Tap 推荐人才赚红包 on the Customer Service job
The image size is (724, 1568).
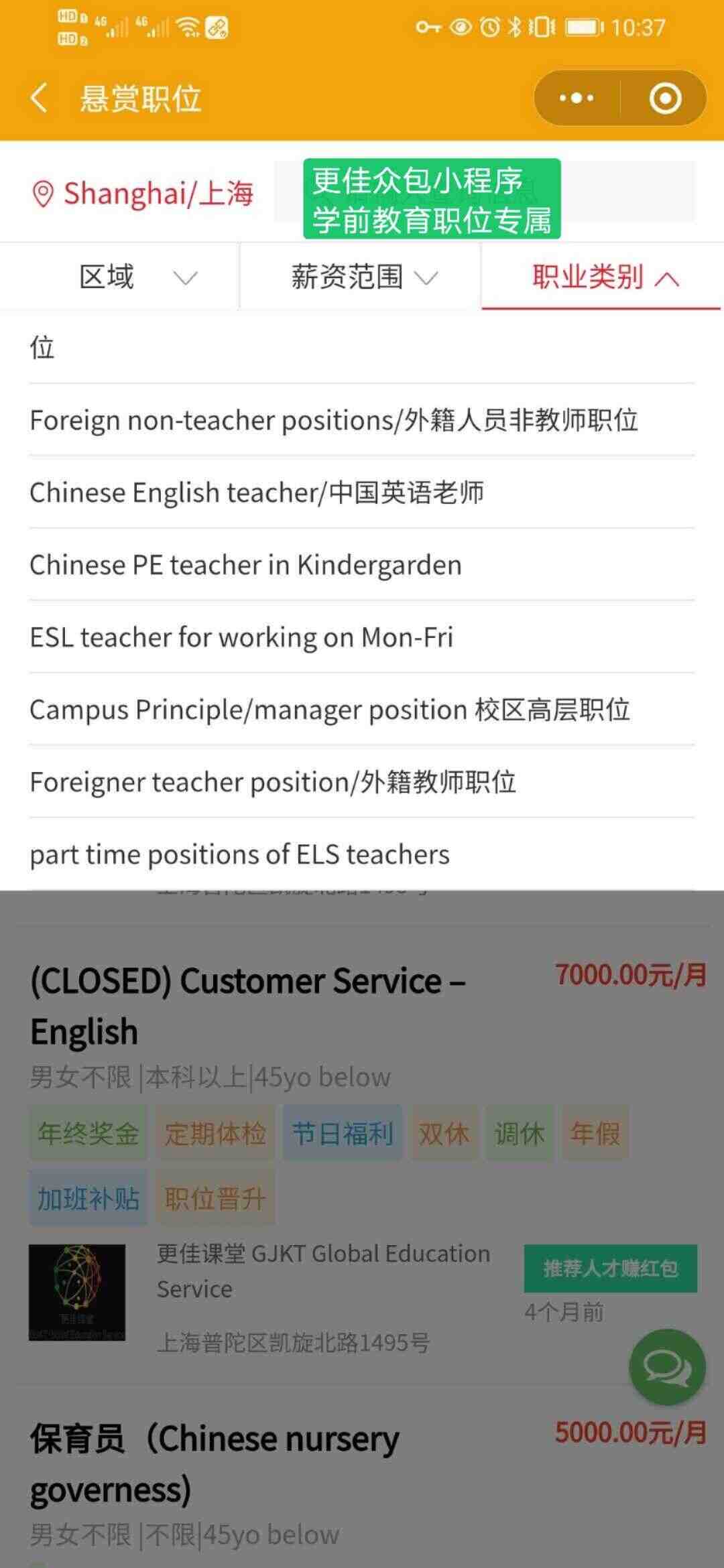click(x=610, y=1268)
